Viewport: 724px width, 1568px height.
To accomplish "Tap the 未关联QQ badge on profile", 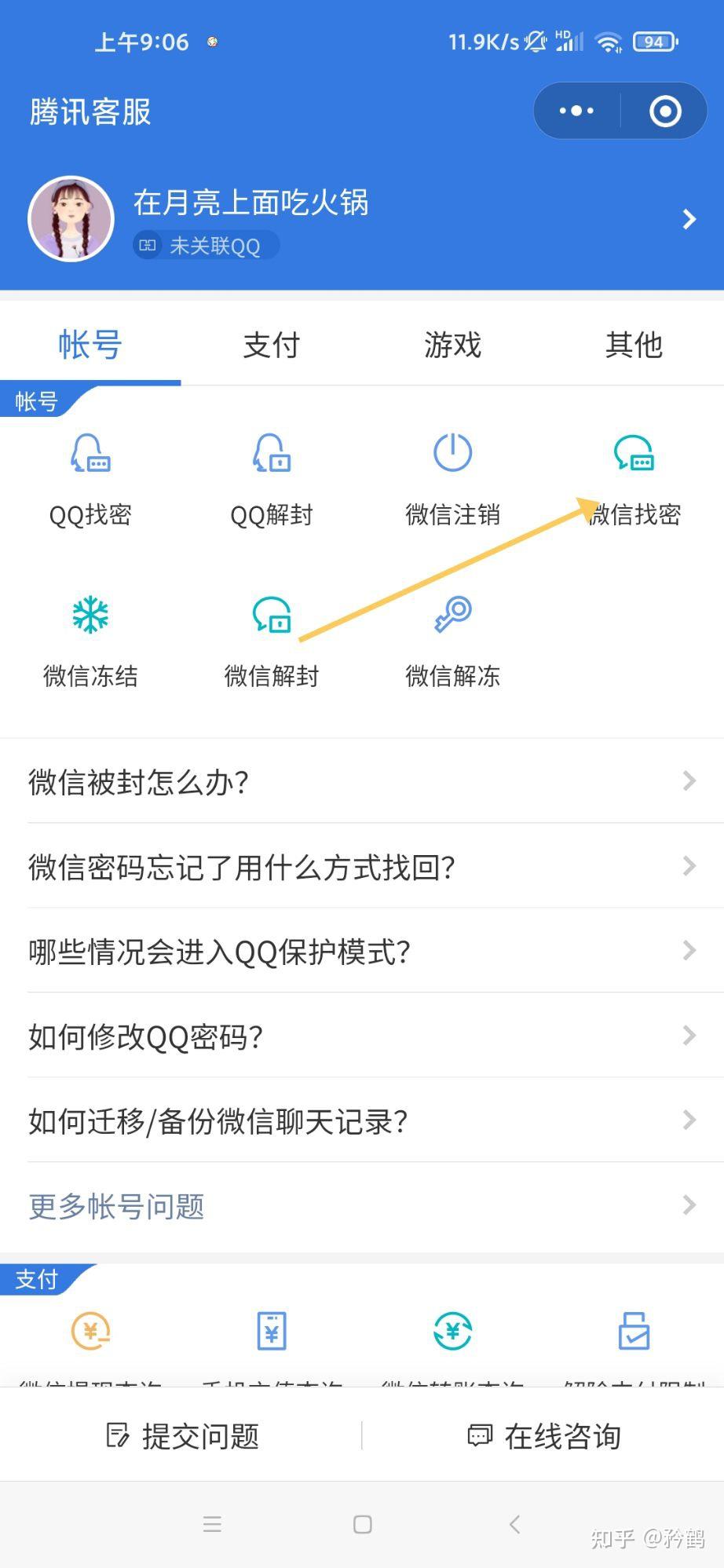I will pyautogui.click(x=205, y=244).
